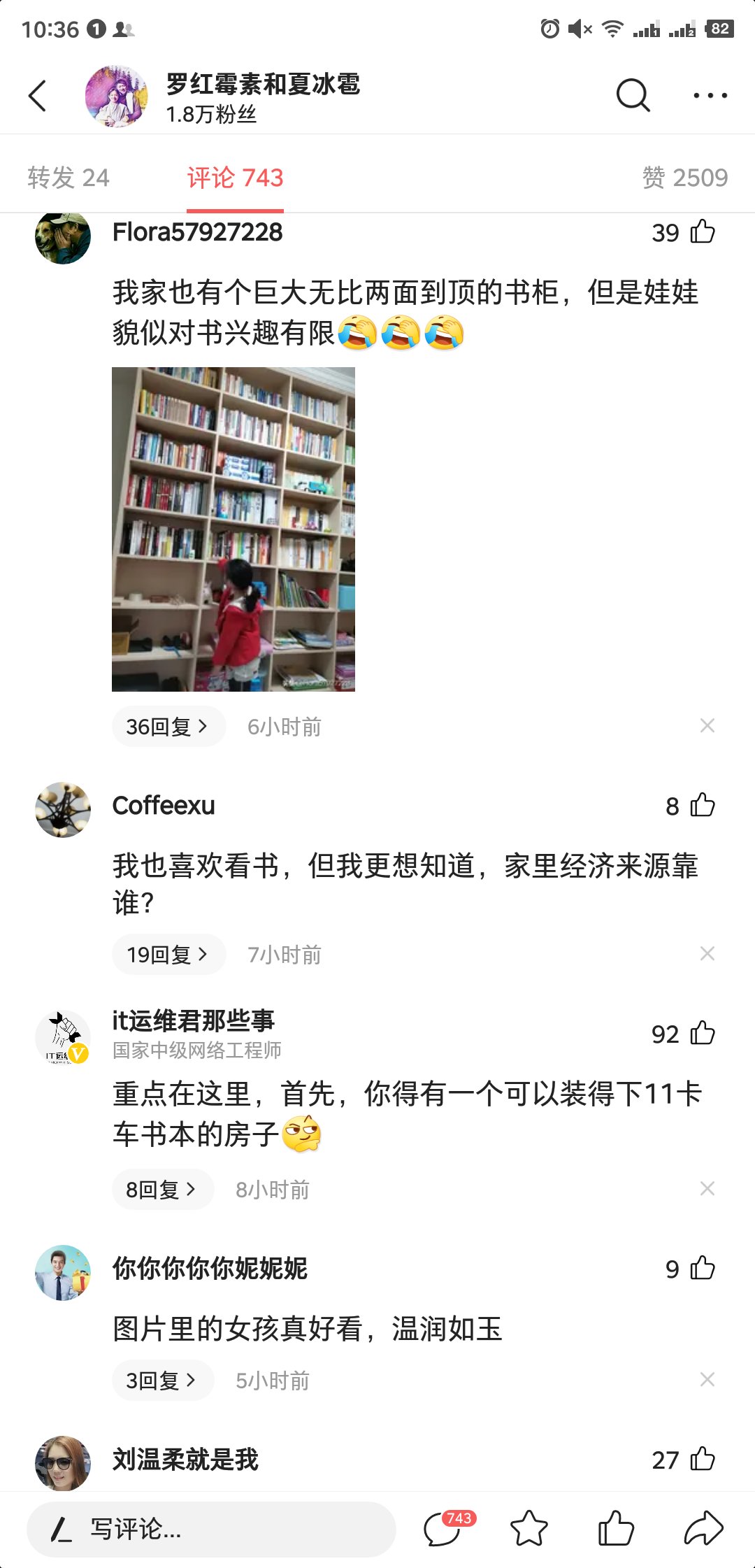Expand the 19回复 replies thread
Viewport: 755px width, 1568px height.
click(x=168, y=955)
